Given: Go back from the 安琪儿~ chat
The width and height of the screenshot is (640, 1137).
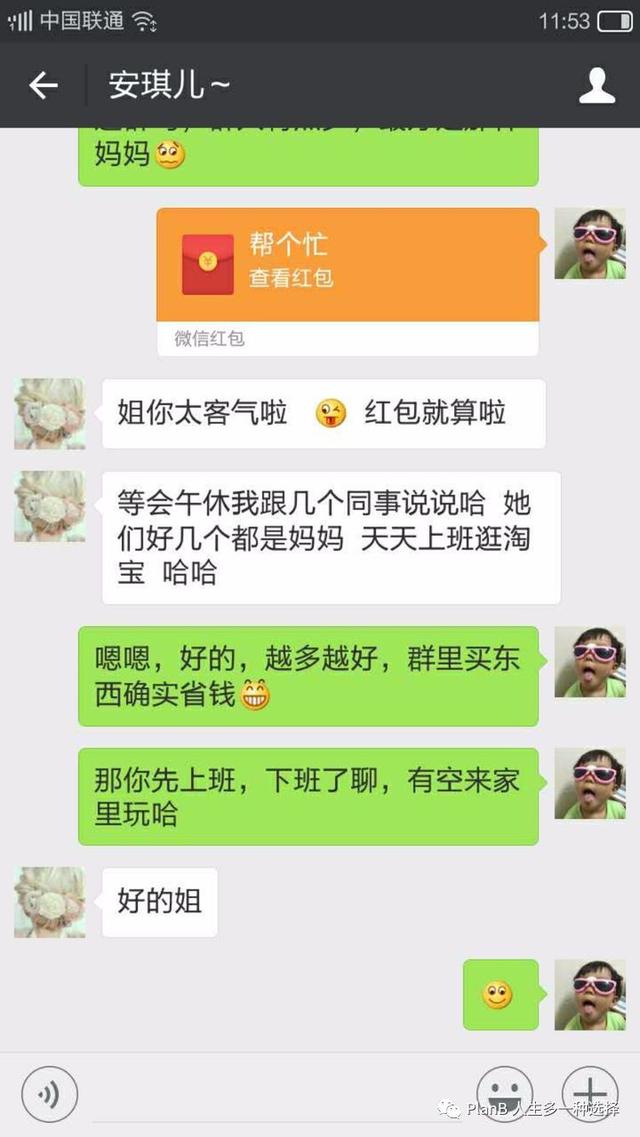Looking at the screenshot, I should coord(43,86).
